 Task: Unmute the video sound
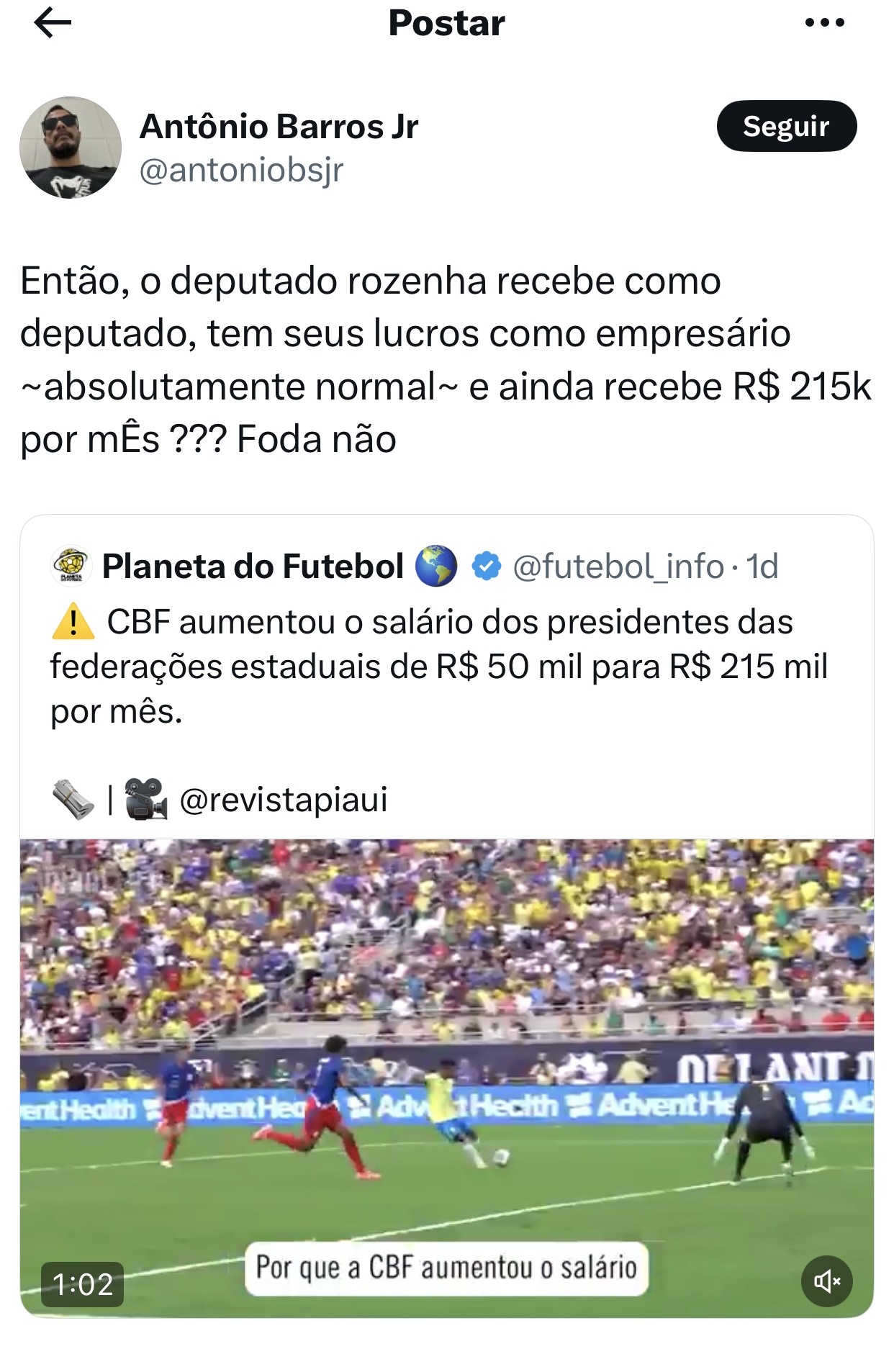pyautogui.click(x=826, y=1281)
